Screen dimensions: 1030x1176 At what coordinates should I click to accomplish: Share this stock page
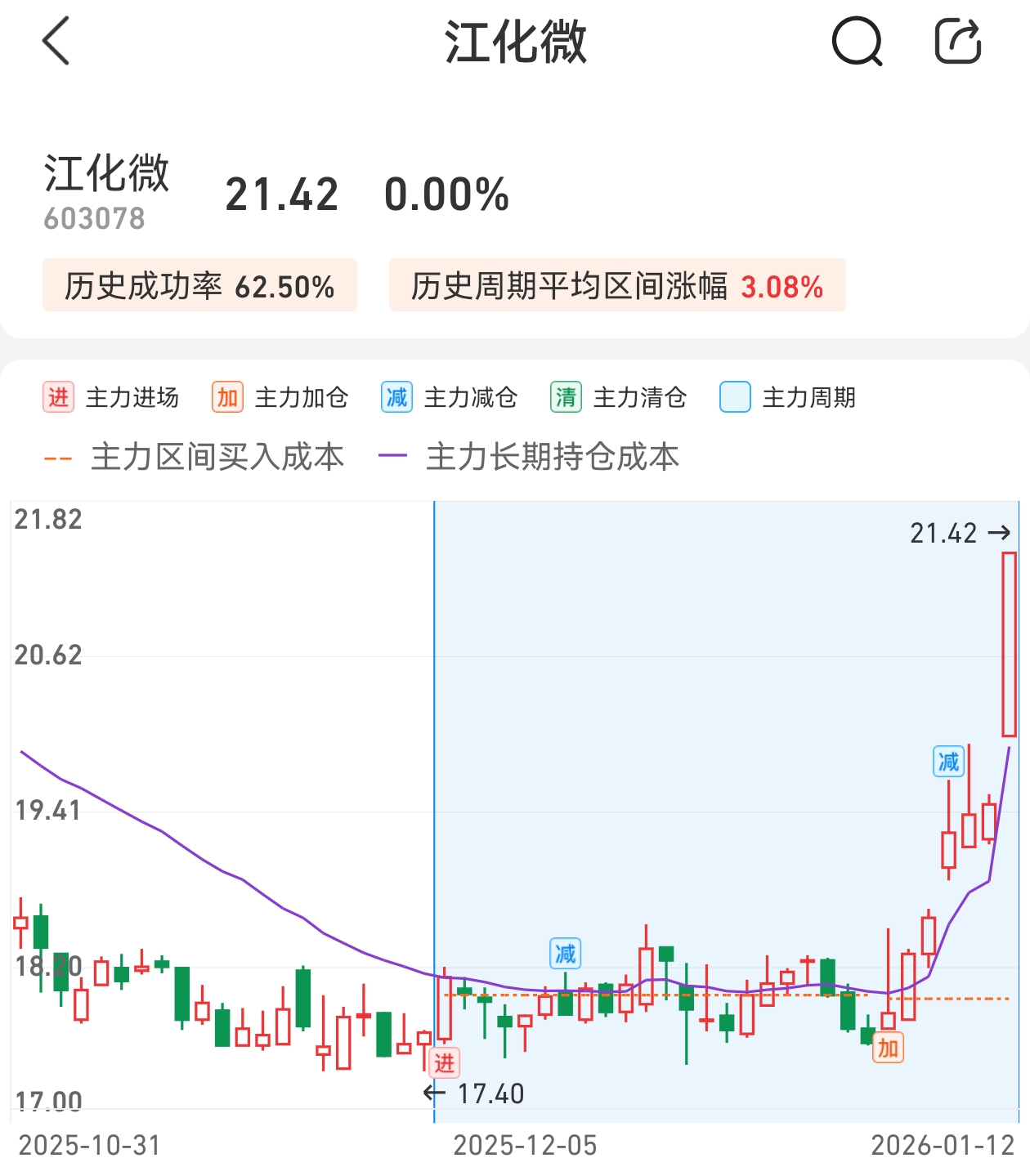point(957,42)
